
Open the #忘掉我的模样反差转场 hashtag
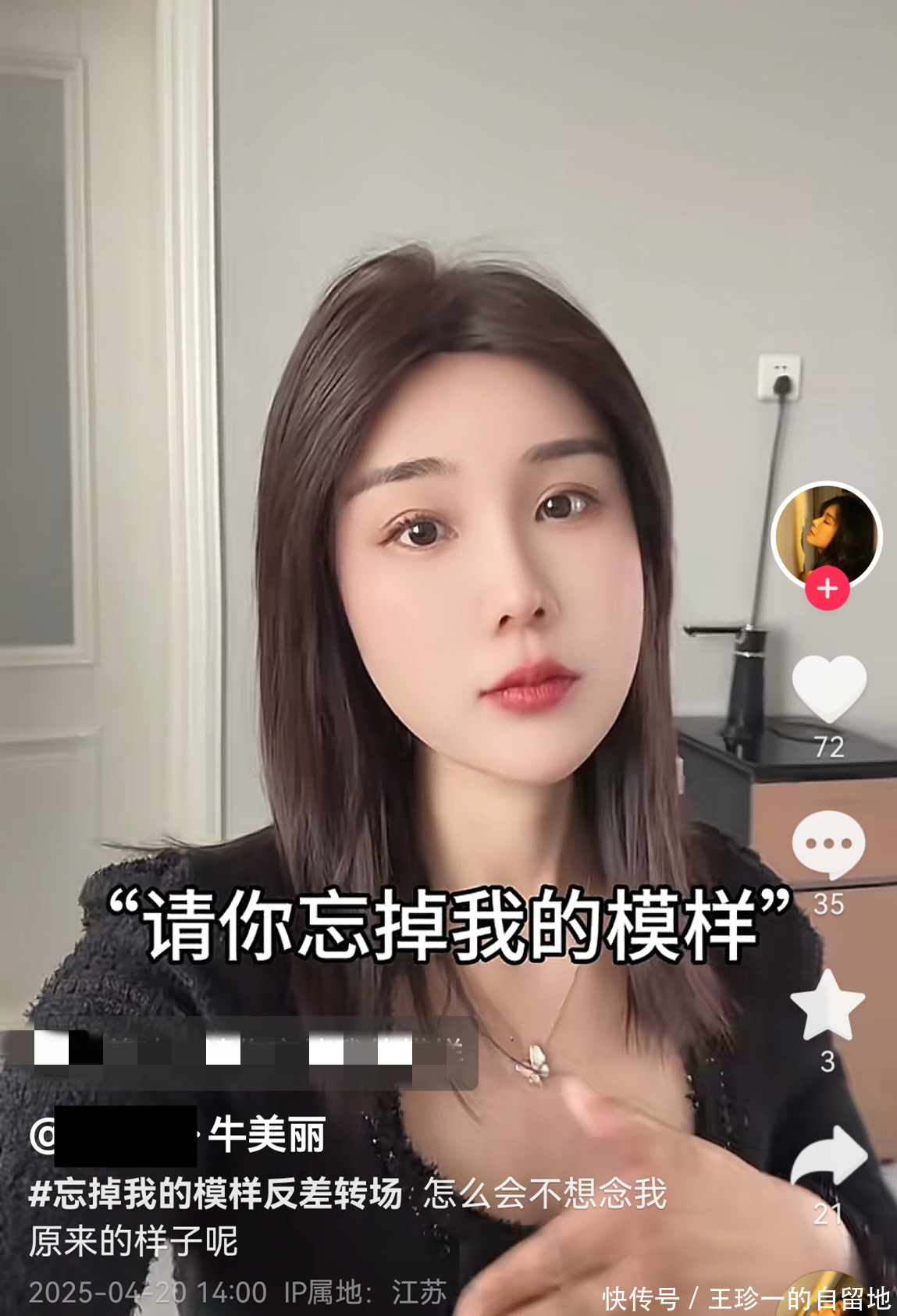[215, 1193]
